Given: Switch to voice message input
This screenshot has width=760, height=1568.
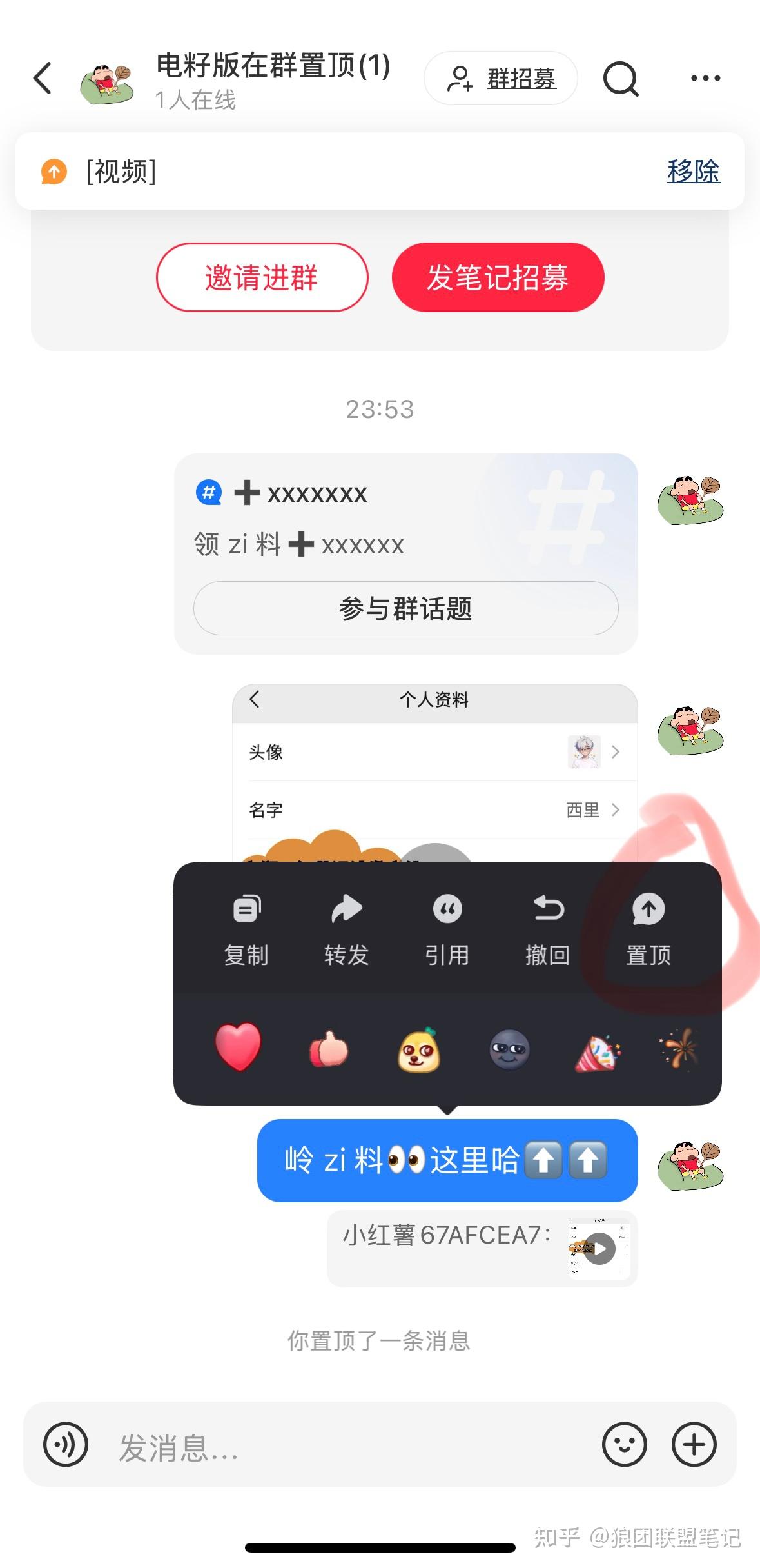Looking at the screenshot, I should (66, 1444).
